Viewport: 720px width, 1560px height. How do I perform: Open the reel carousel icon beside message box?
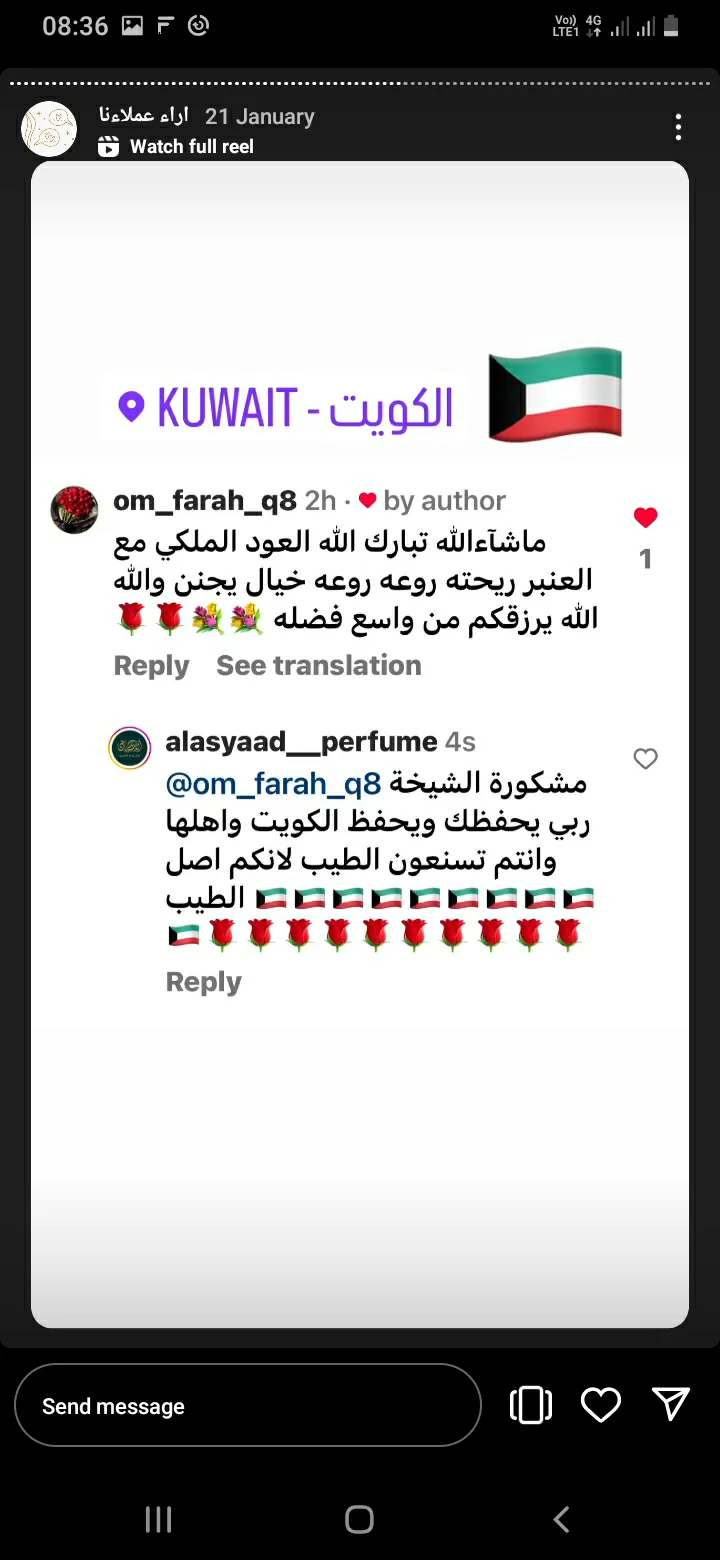[x=530, y=1405]
